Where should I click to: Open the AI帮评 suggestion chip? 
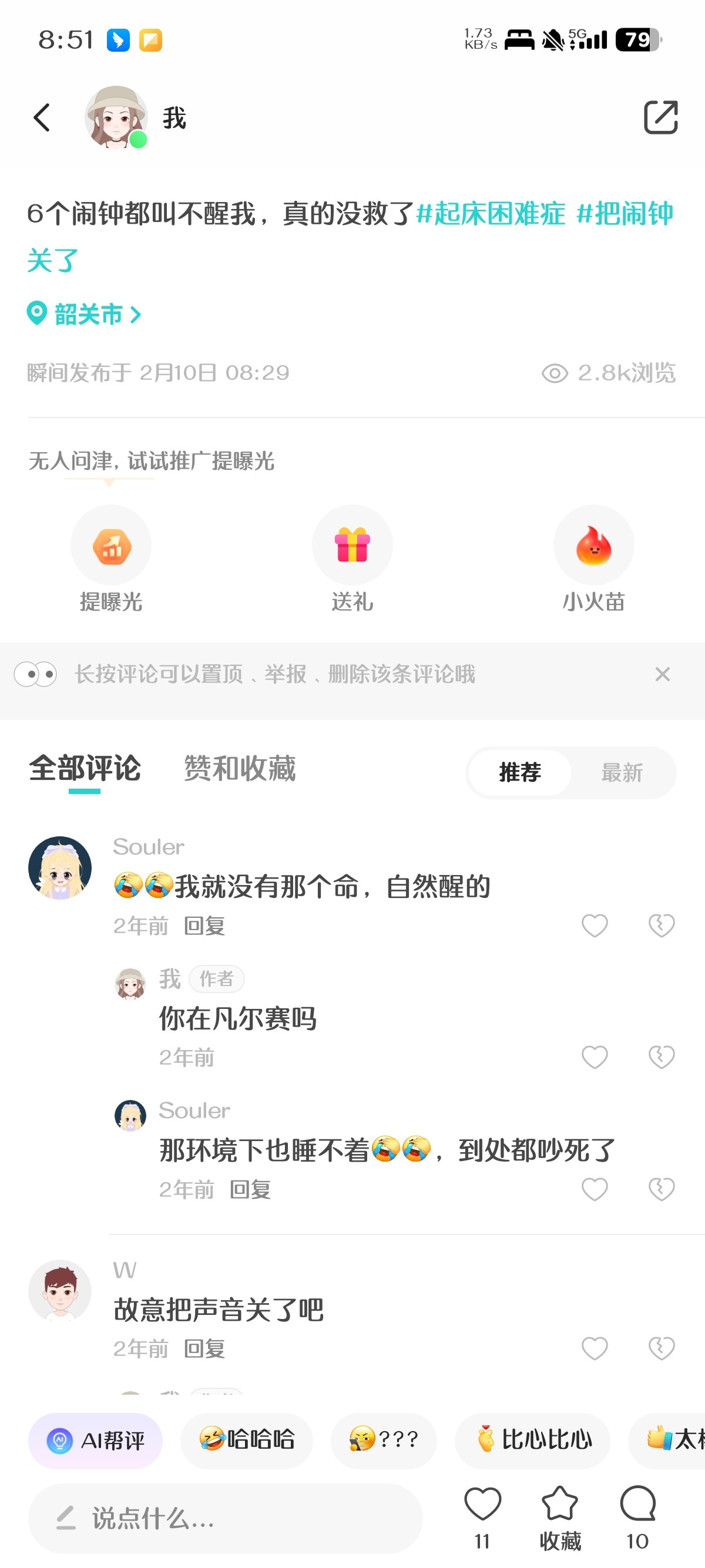click(x=96, y=1440)
